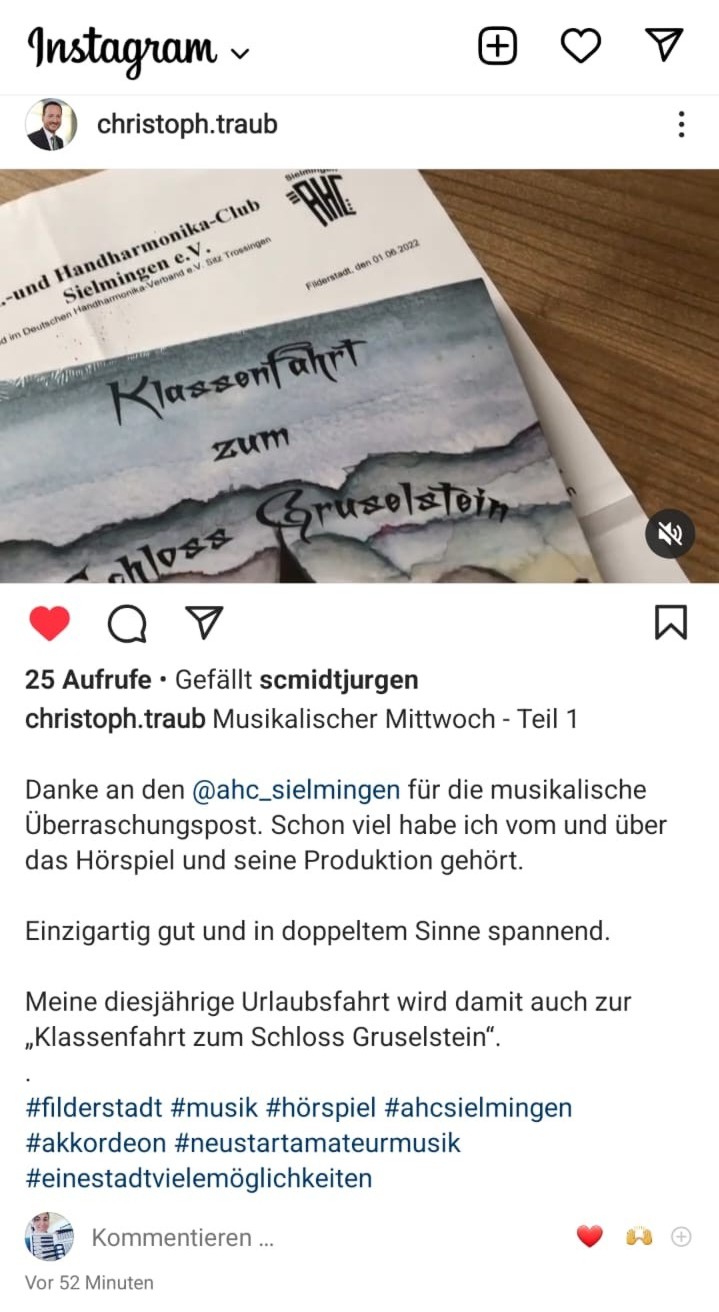The width and height of the screenshot is (719, 1312).
Task: Open the #akkordeon hashtag
Action: 96,1143
